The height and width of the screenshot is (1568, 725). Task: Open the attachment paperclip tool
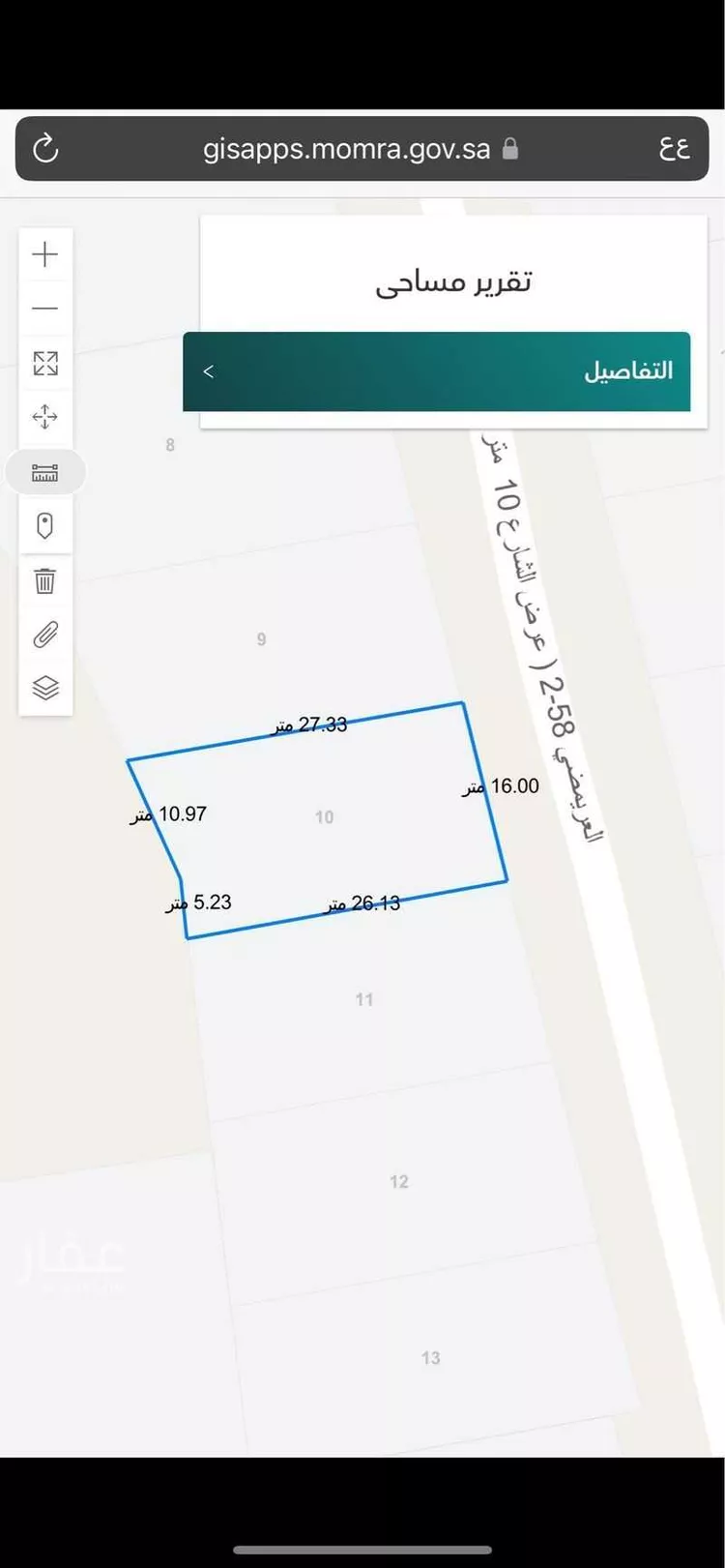point(45,635)
